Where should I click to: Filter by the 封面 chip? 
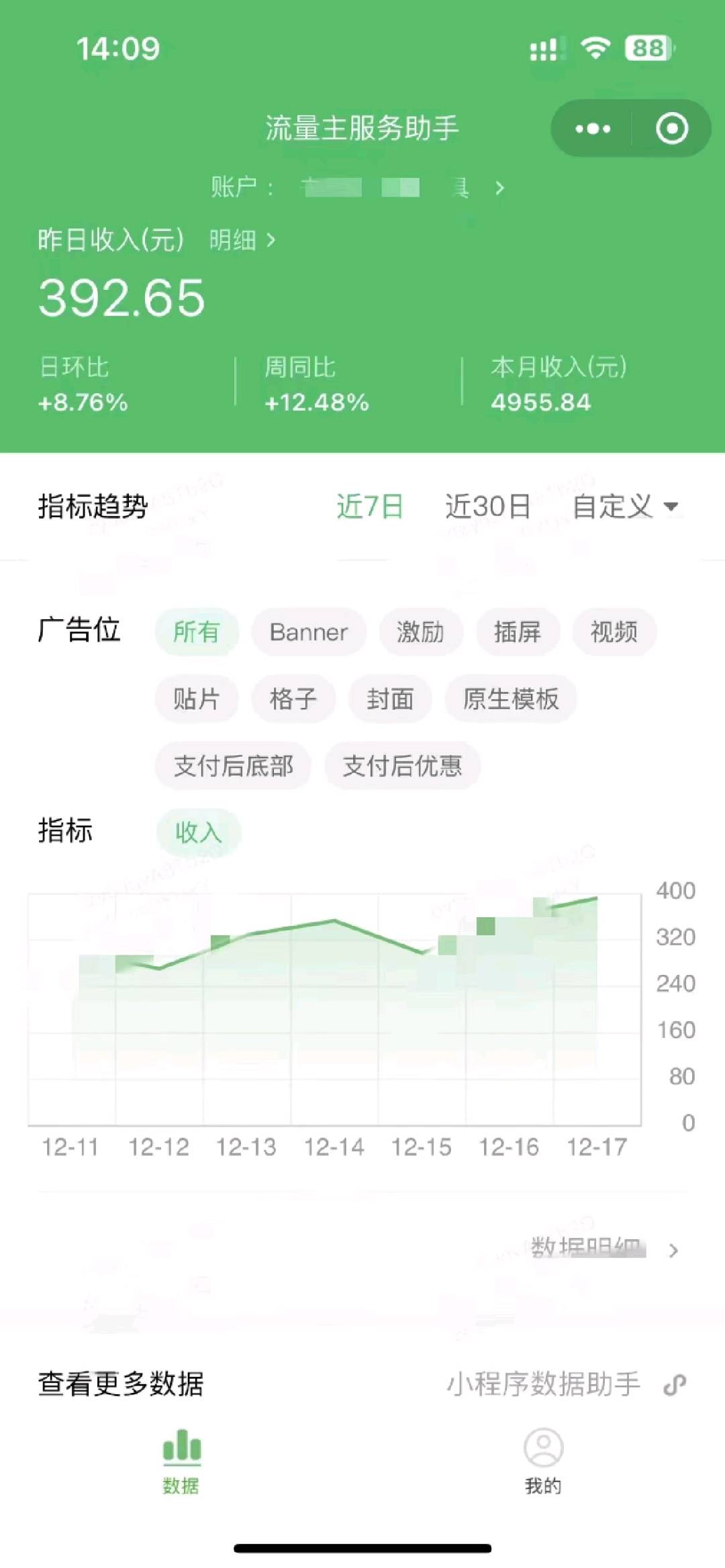pyautogui.click(x=390, y=699)
